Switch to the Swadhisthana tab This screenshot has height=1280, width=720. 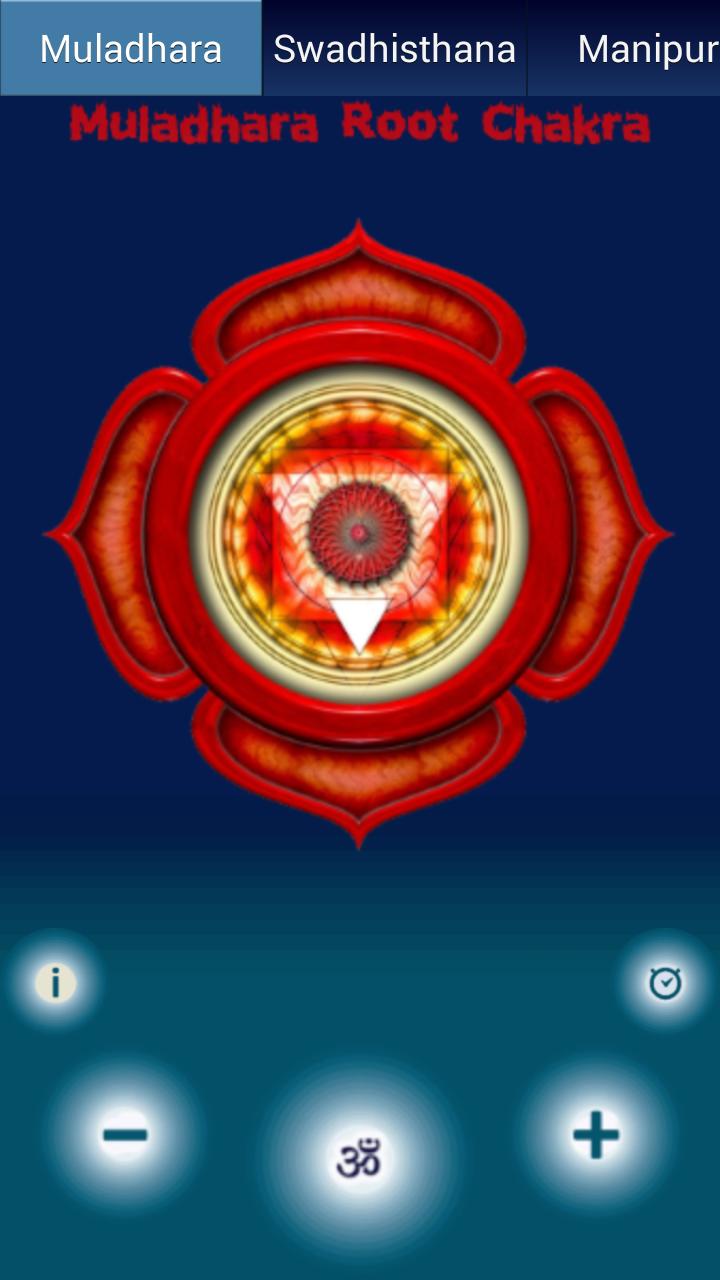394,48
